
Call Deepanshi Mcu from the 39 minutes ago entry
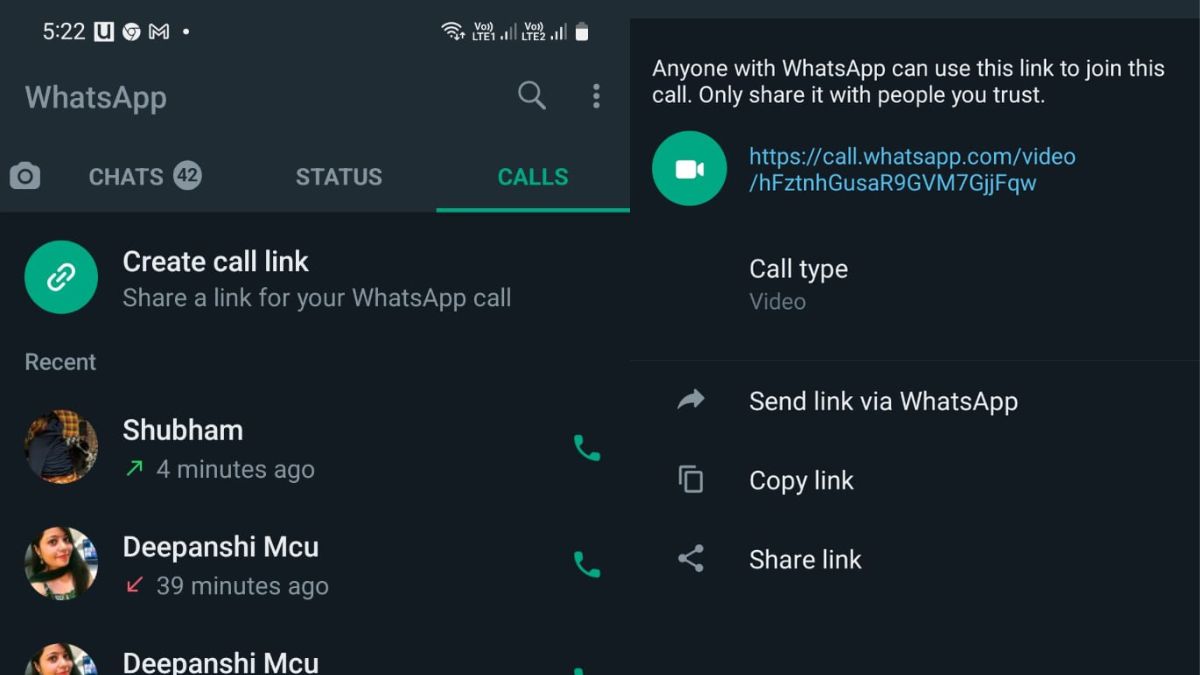point(587,565)
